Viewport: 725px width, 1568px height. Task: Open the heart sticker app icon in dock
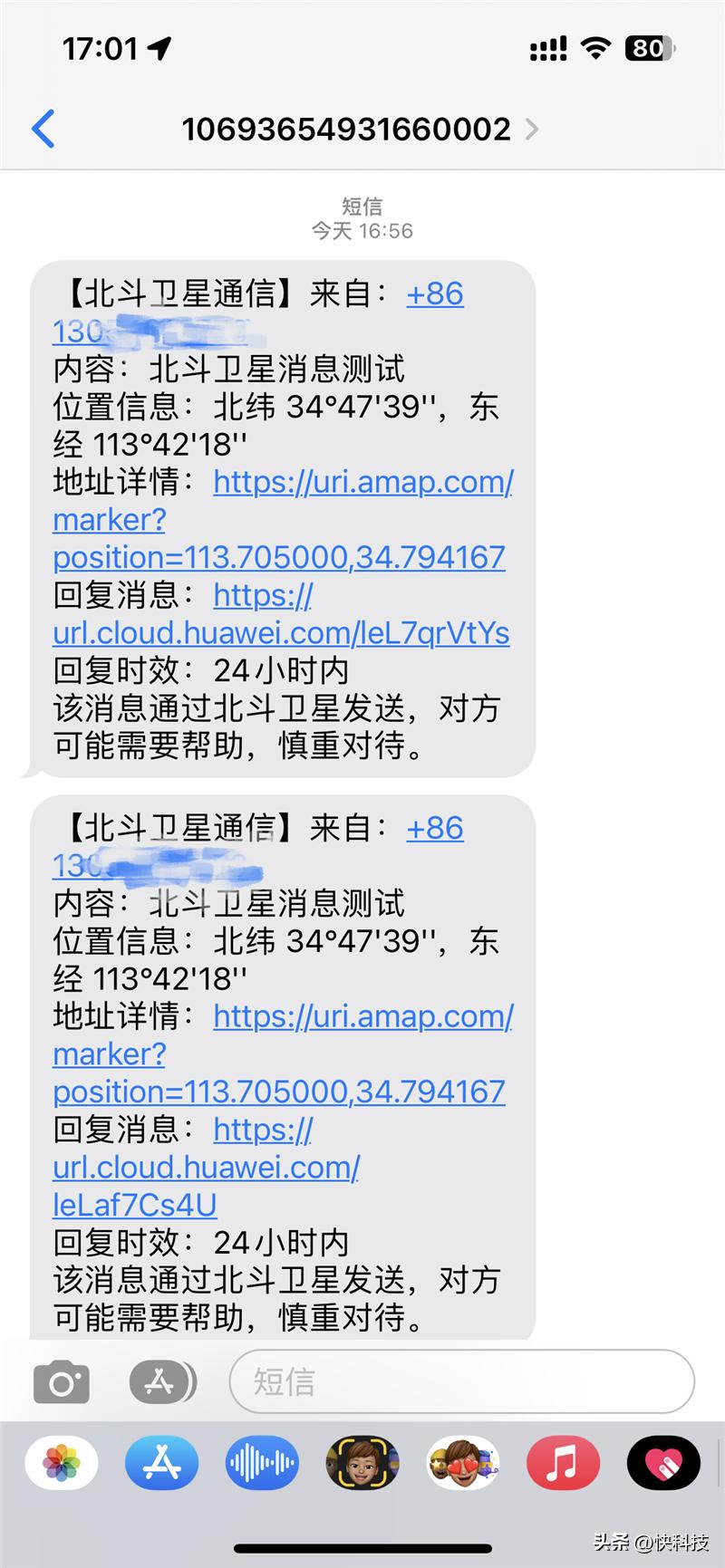coord(663,1462)
